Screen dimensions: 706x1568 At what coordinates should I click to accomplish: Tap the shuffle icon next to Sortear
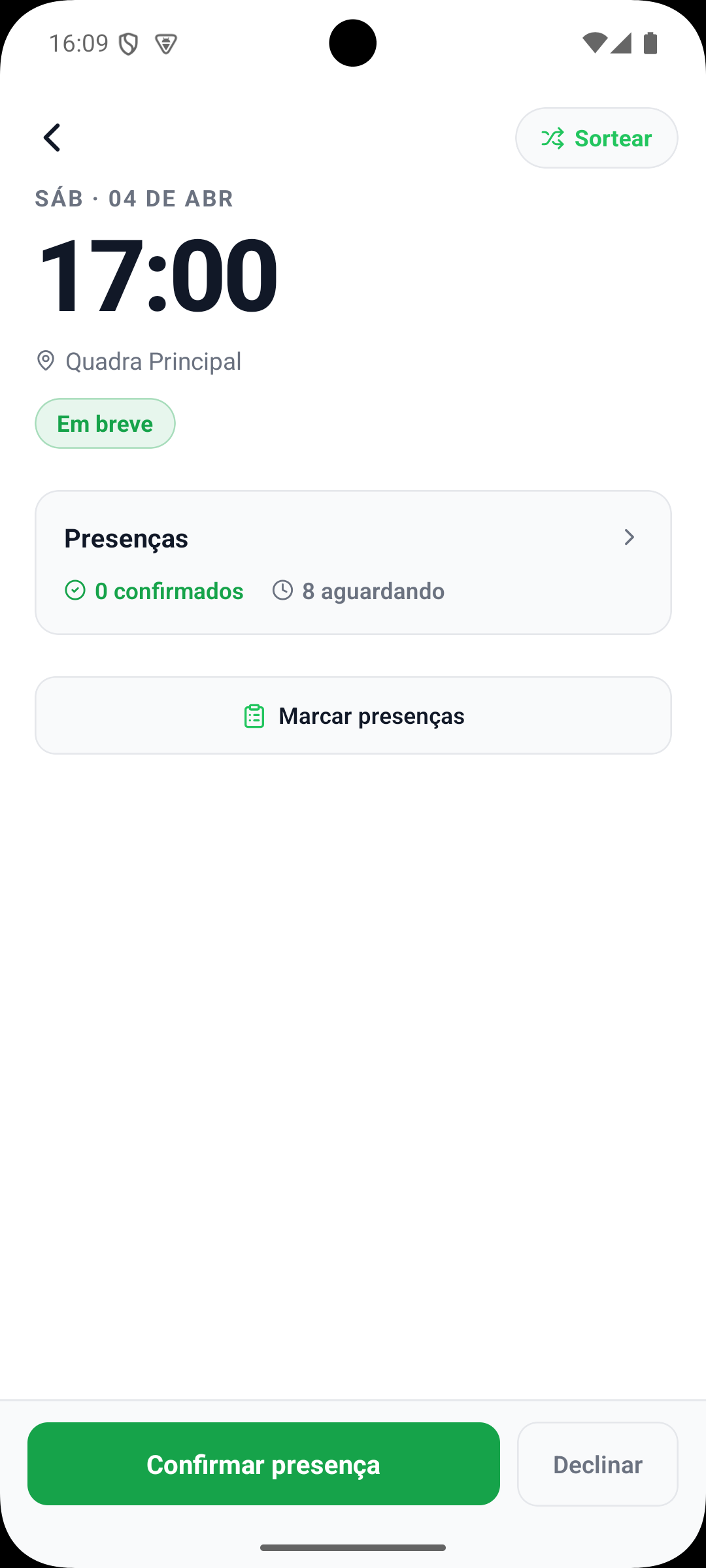point(553,138)
